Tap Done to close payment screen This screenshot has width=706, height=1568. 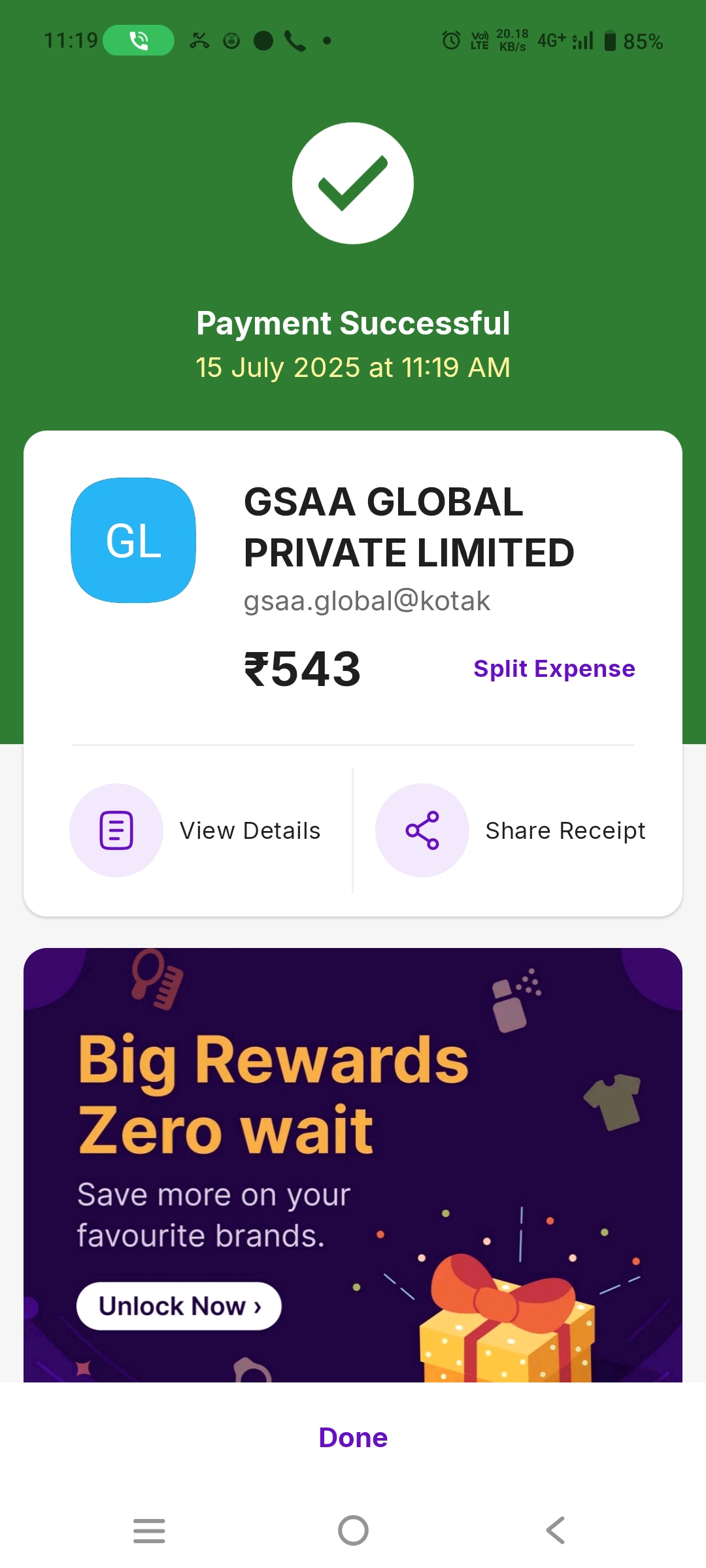pyautogui.click(x=353, y=1438)
